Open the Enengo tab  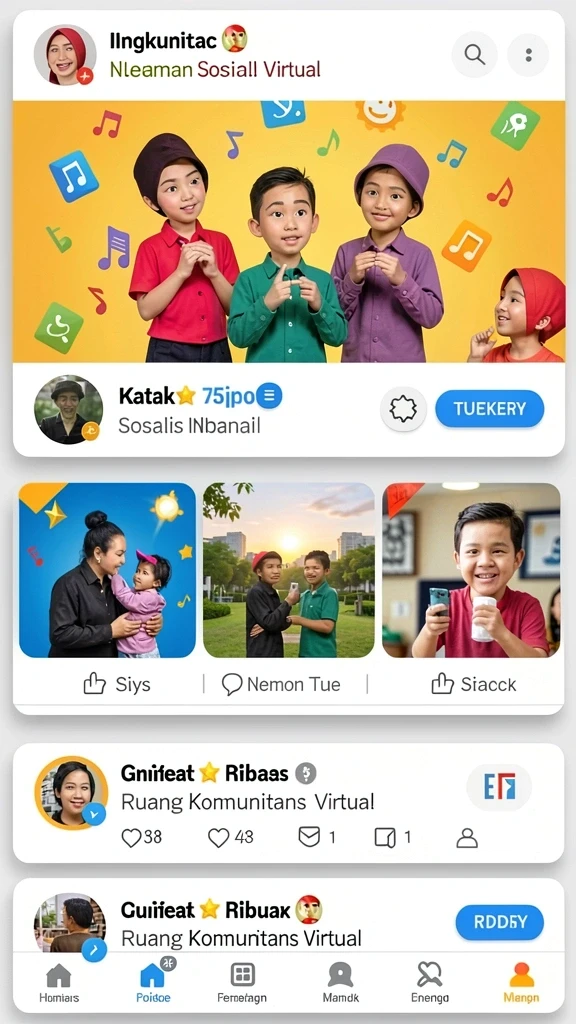[430, 984]
